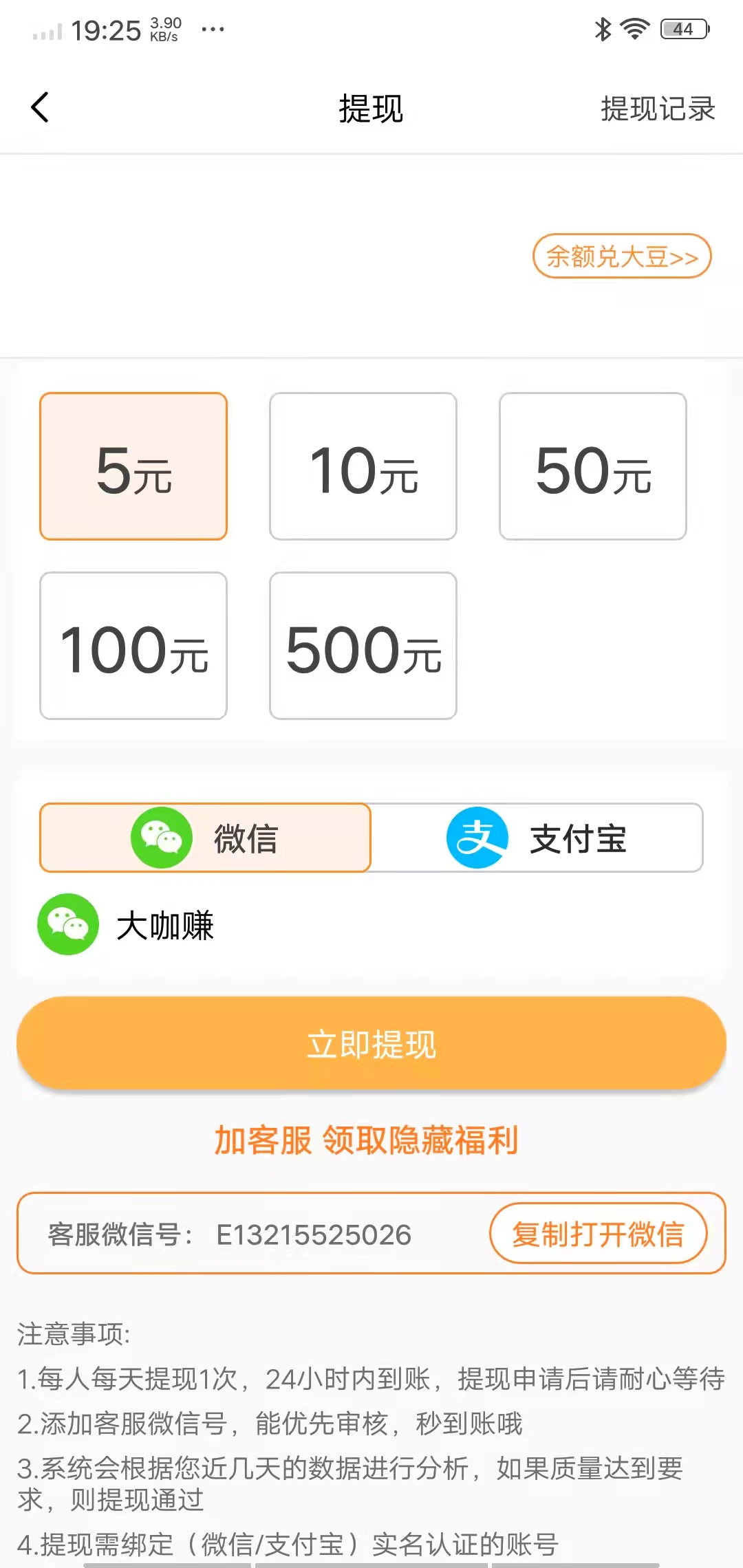This screenshot has height=1568, width=743.
Task: Open 提现记录 withdrawal history
Action: click(656, 109)
